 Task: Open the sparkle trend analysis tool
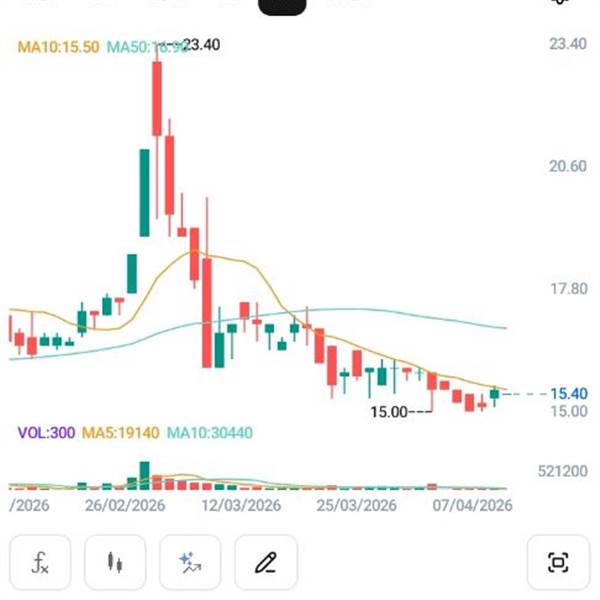190,563
